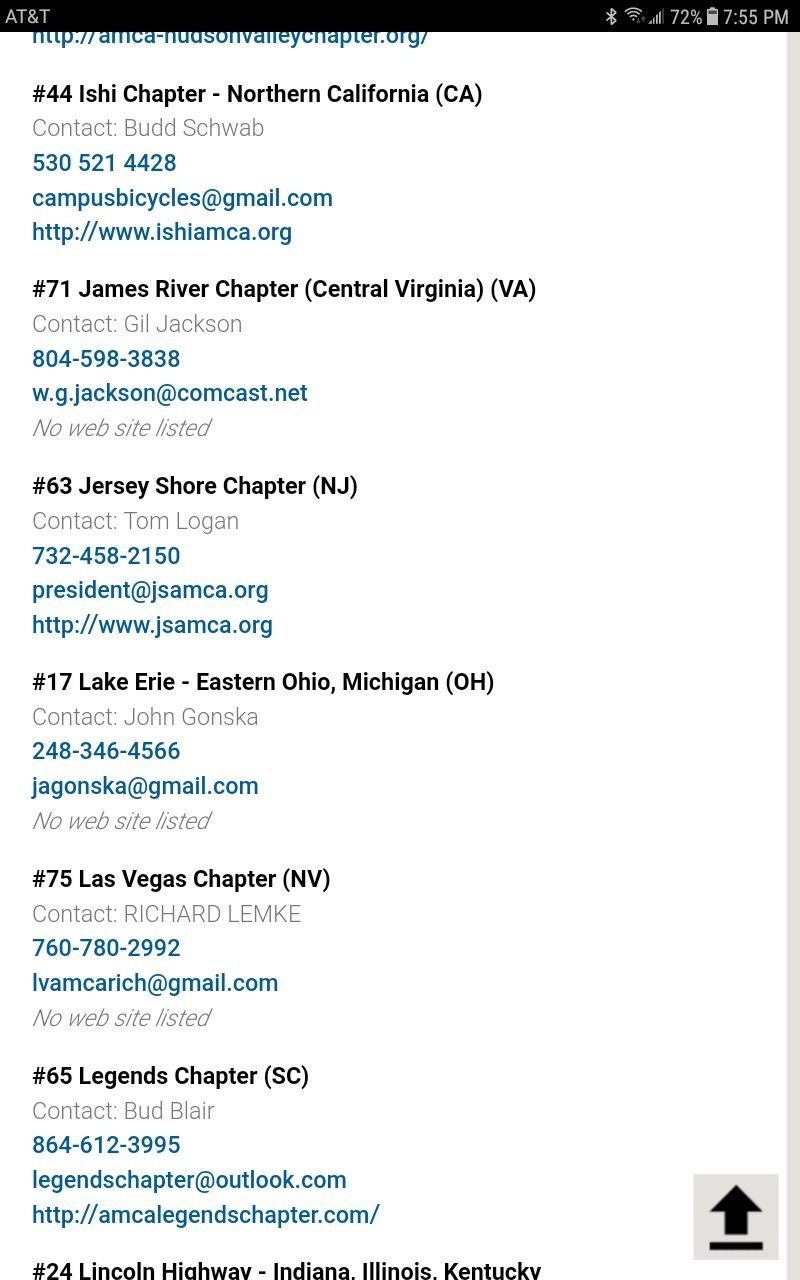Email lvamcarich@gmail.com
Screen dimensions: 800x1280
click(x=155, y=983)
